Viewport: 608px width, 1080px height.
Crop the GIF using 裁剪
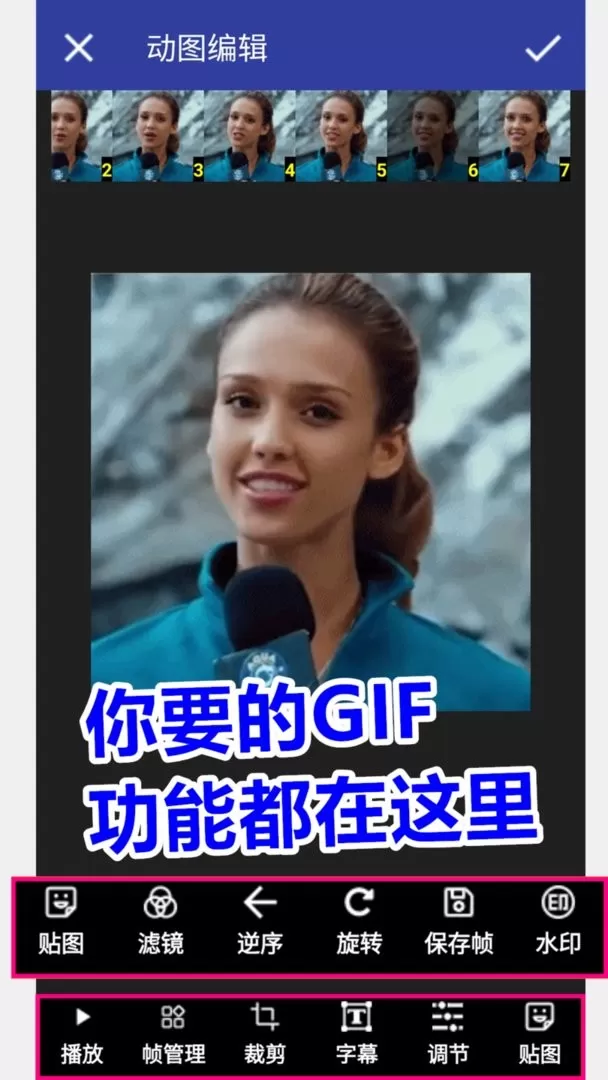click(264, 1033)
